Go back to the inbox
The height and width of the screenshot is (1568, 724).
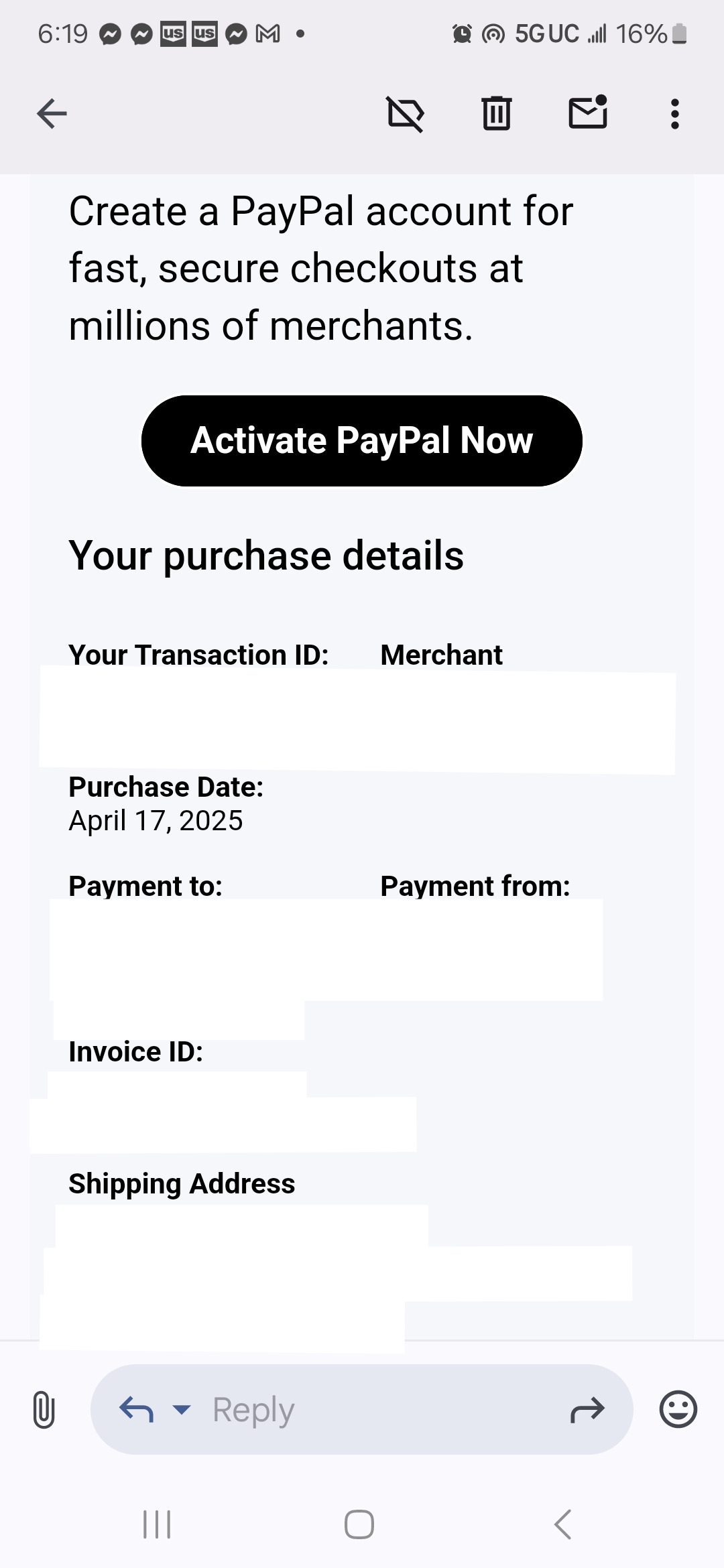coord(52,113)
